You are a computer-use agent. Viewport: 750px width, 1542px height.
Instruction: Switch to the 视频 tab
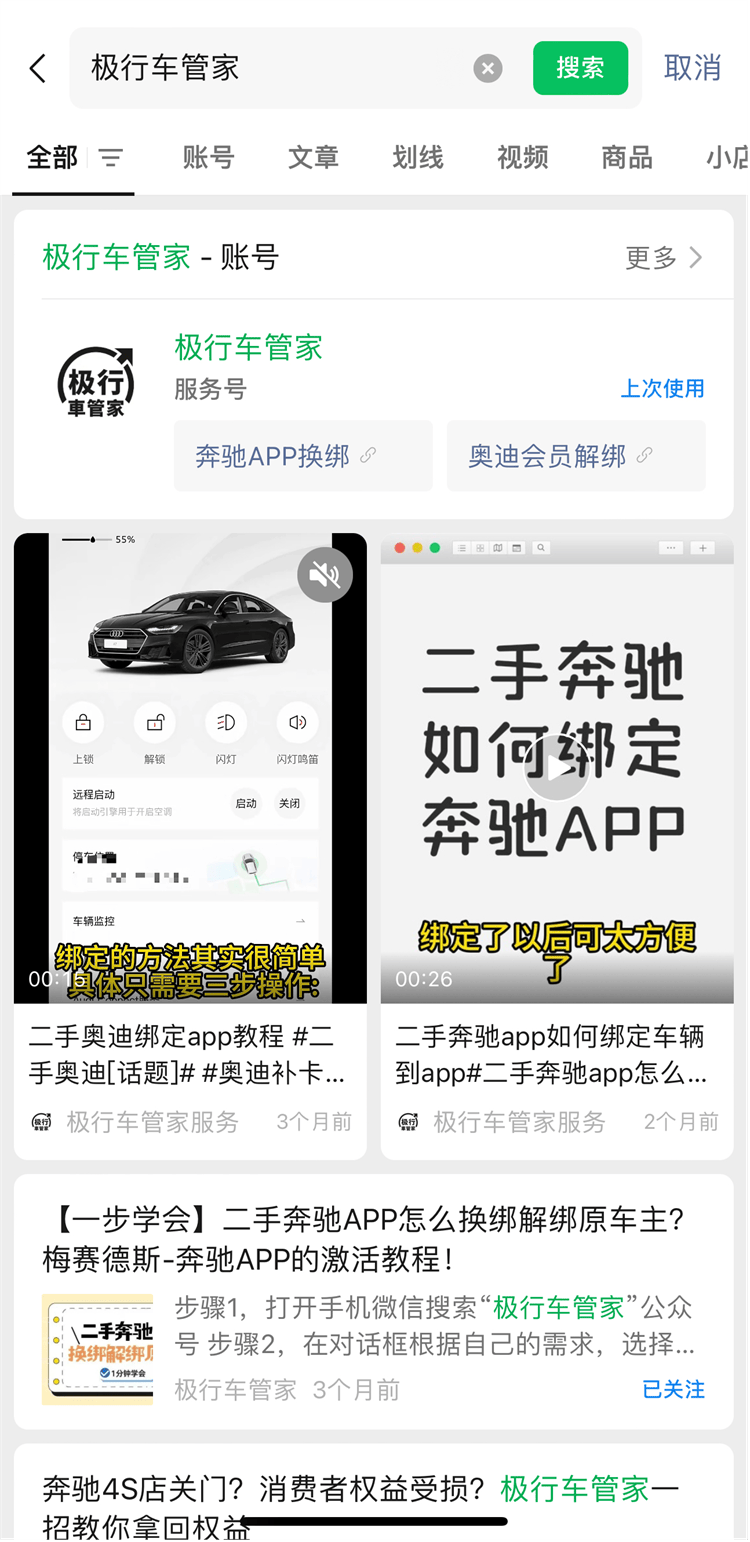pos(522,158)
